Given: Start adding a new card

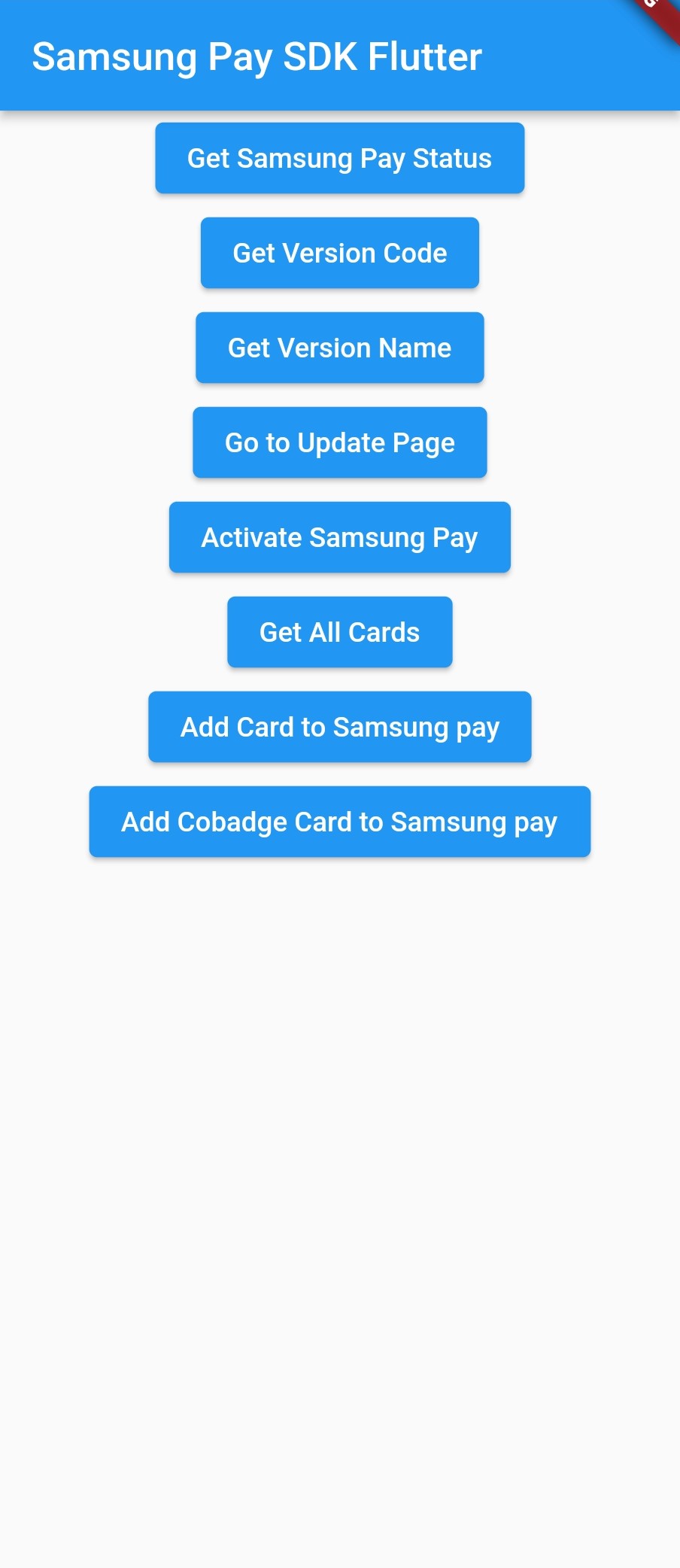Looking at the screenshot, I should [339, 727].
